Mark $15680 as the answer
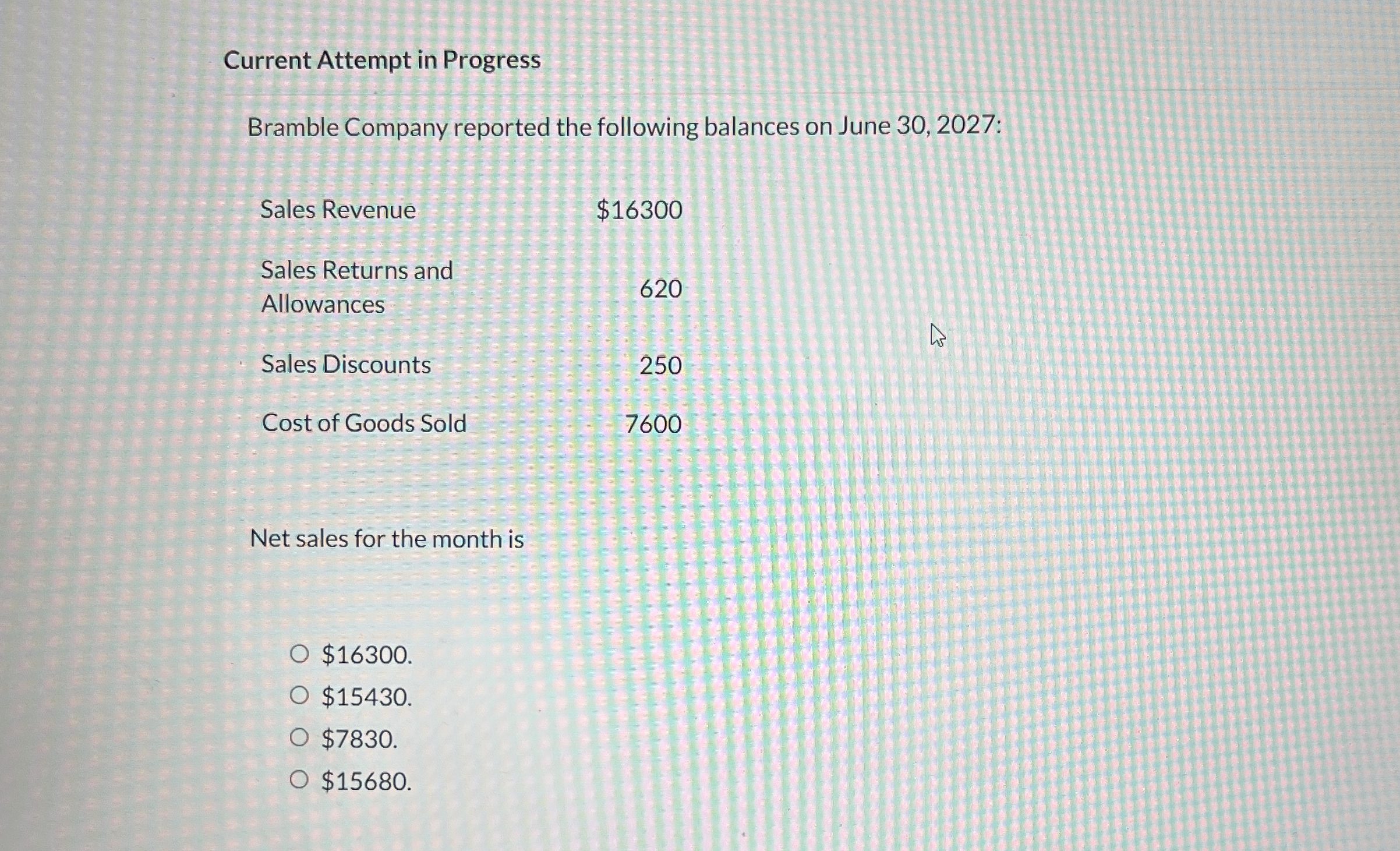The width and height of the screenshot is (1400, 851). (299, 779)
